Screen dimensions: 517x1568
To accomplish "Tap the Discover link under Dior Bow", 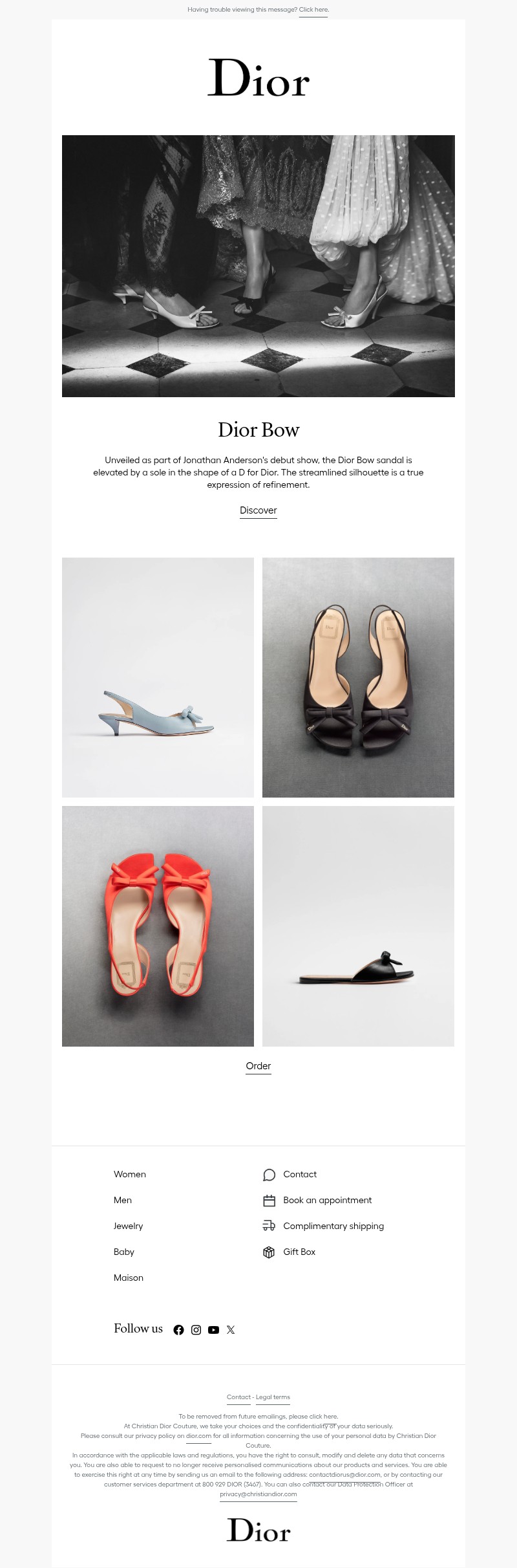I will point(258,510).
